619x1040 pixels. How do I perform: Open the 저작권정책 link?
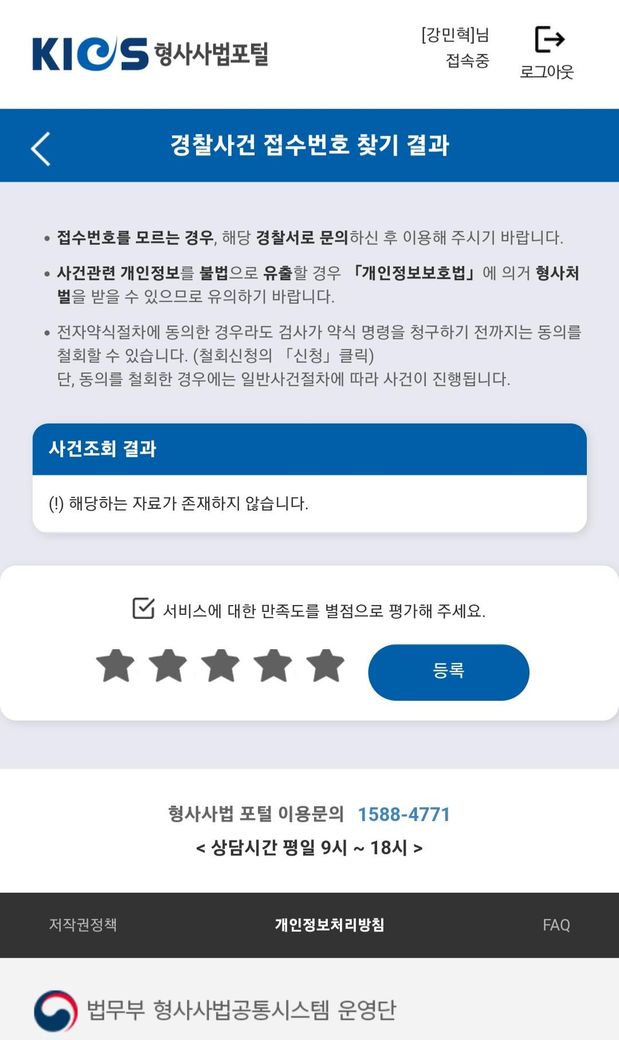point(83,925)
